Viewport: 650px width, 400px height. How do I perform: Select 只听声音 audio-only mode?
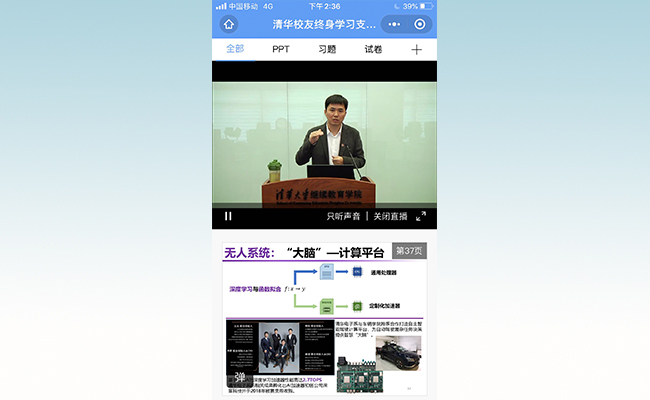343,216
